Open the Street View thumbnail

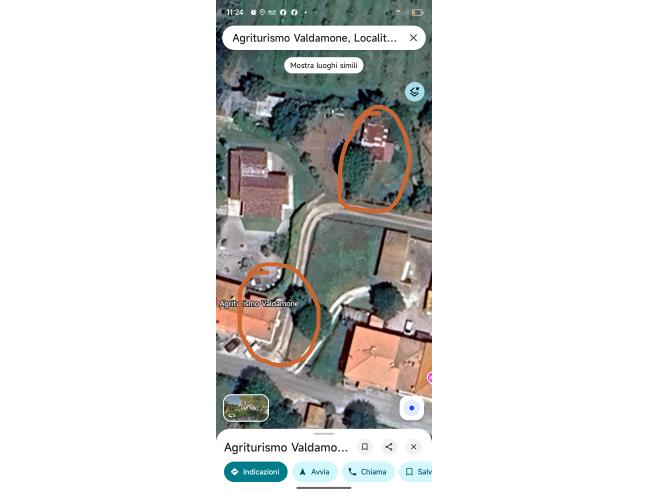coord(246,408)
